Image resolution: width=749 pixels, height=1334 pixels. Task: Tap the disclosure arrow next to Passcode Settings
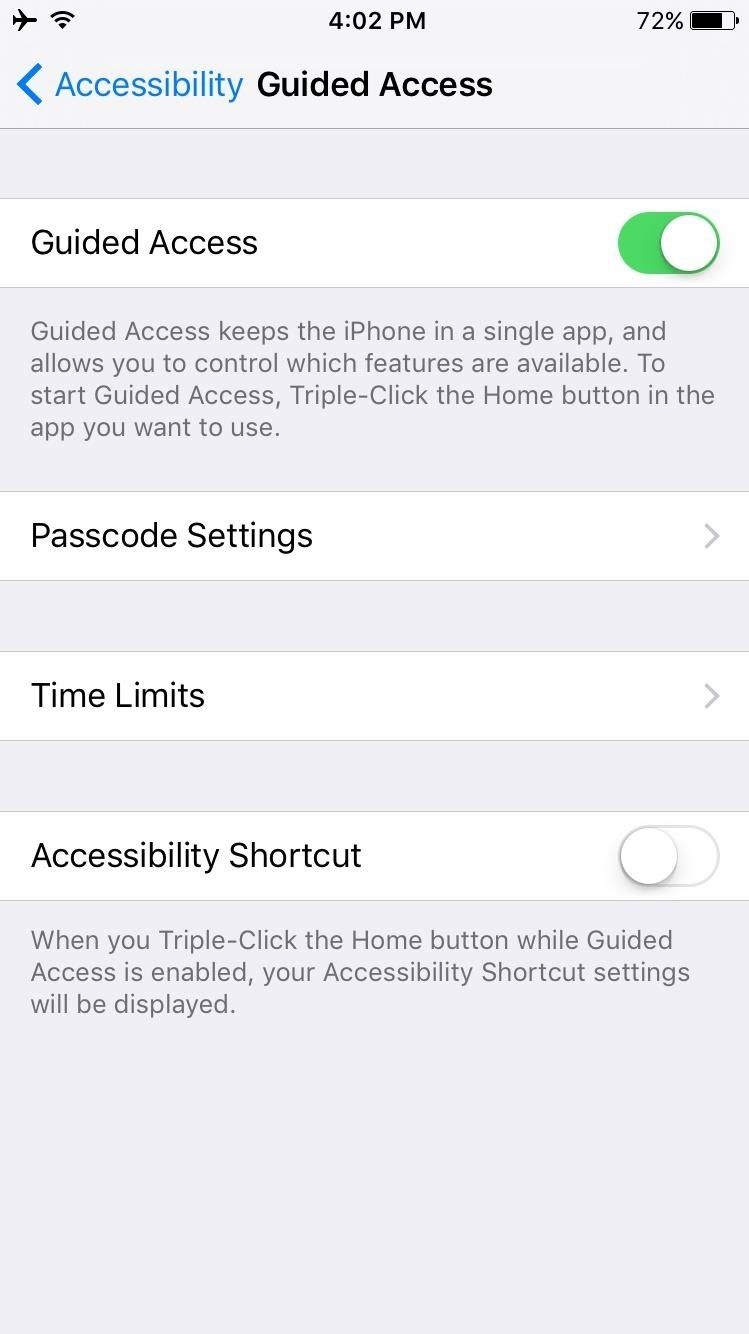[x=711, y=536]
